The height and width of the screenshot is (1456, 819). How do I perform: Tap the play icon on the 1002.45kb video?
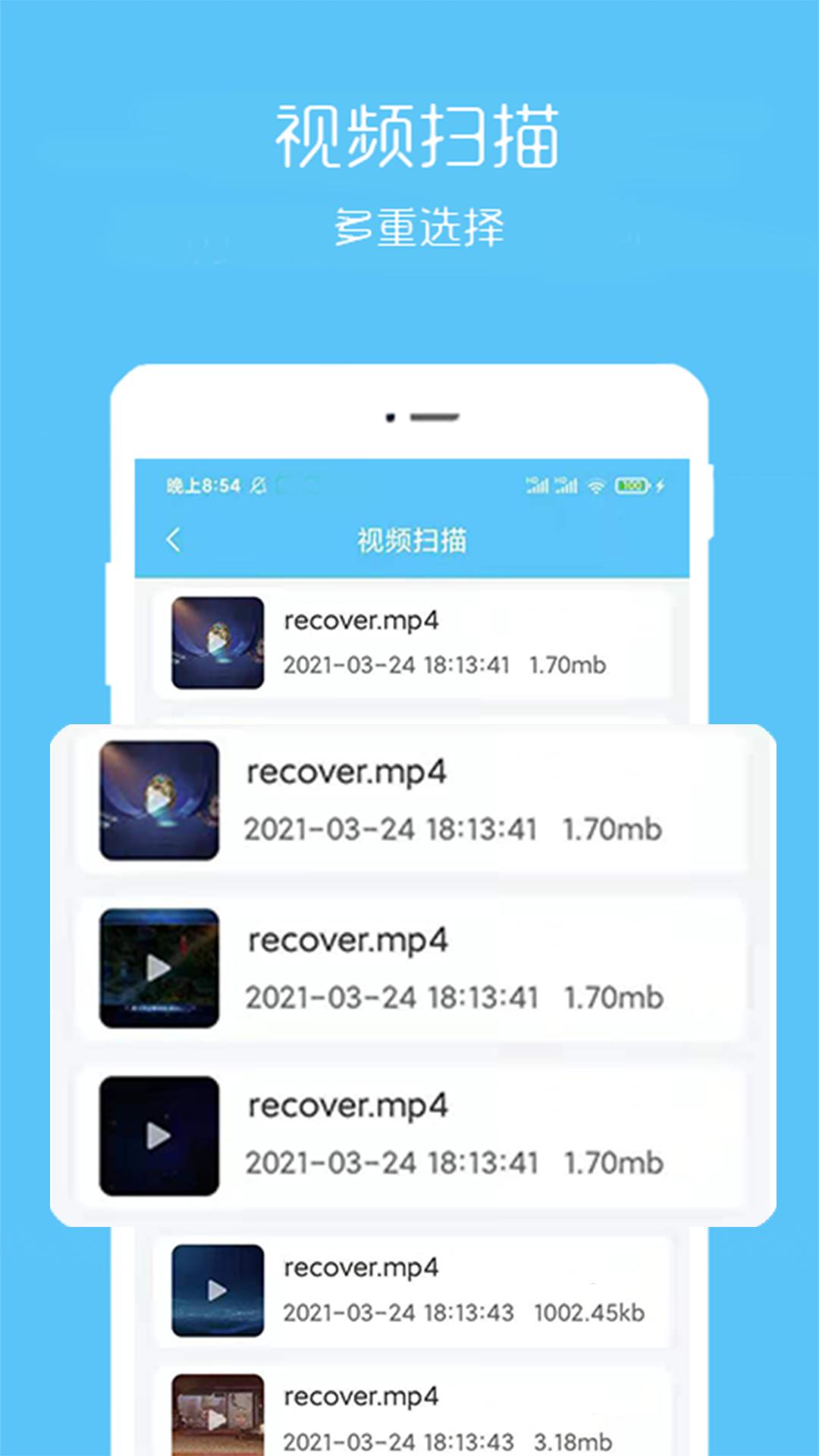pyautogui.click(x=216, y=1289)
